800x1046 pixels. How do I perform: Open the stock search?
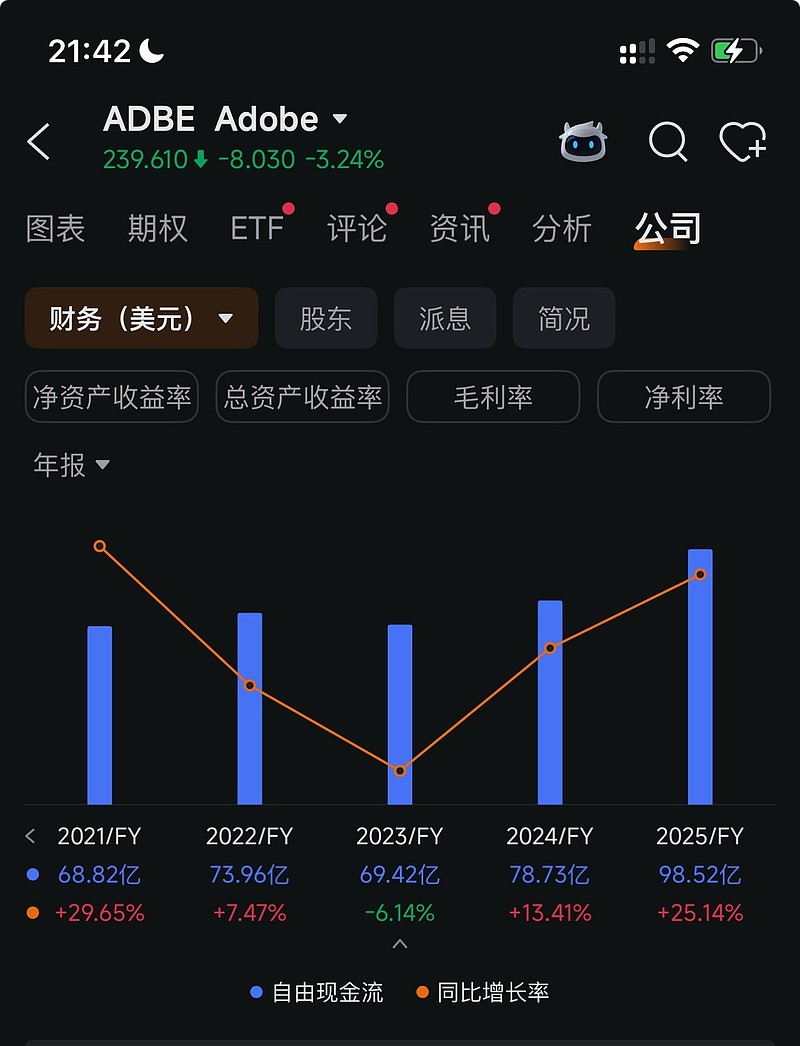pyautogui.click(x=668, y=142)
